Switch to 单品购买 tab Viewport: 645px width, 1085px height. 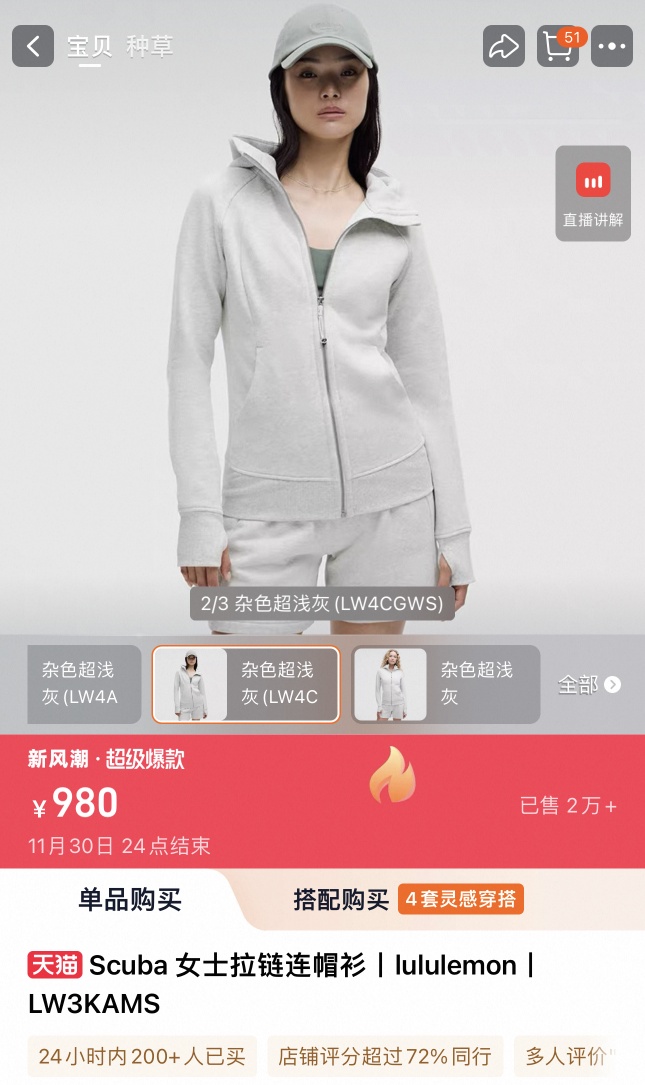(x=130, y=899)
